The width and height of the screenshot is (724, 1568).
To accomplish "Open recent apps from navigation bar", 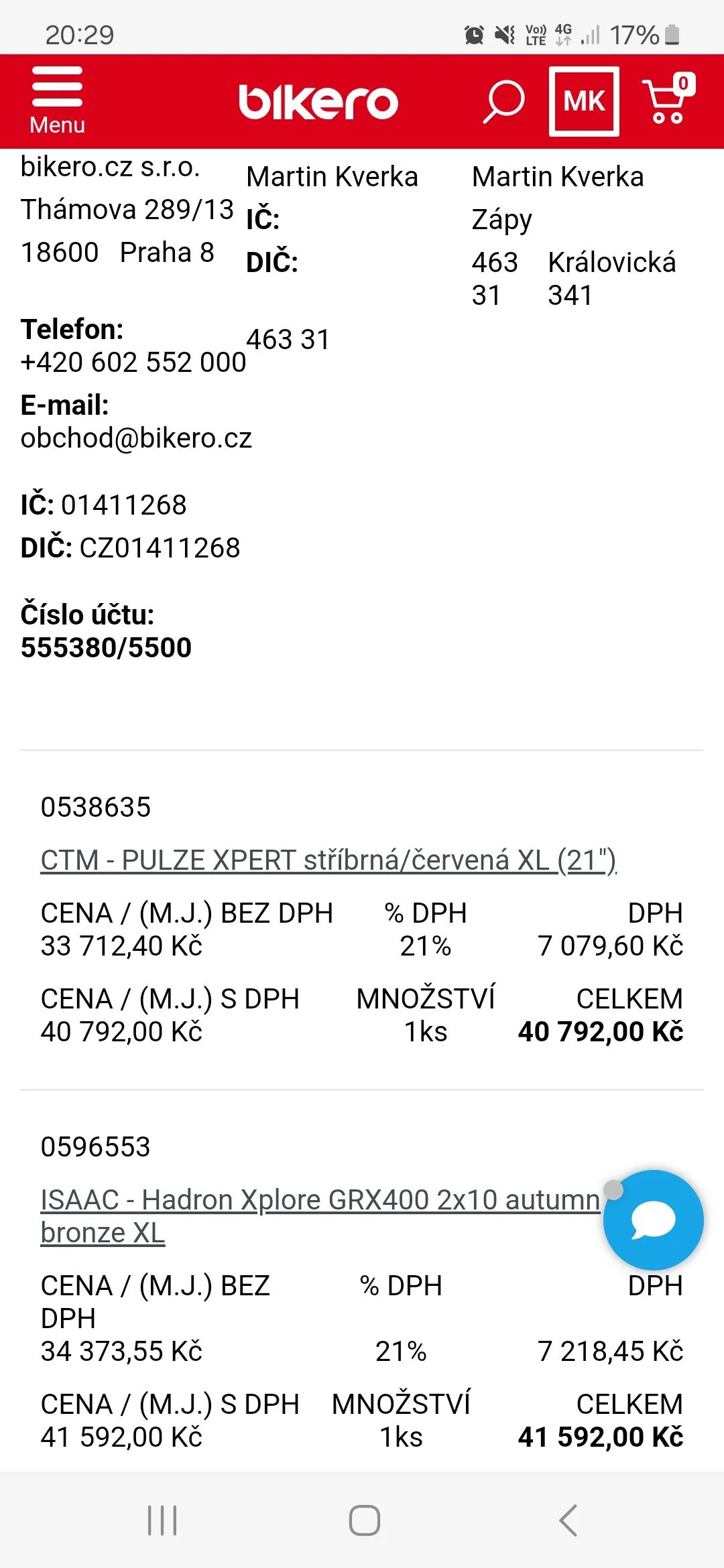I will [162, 1520].
